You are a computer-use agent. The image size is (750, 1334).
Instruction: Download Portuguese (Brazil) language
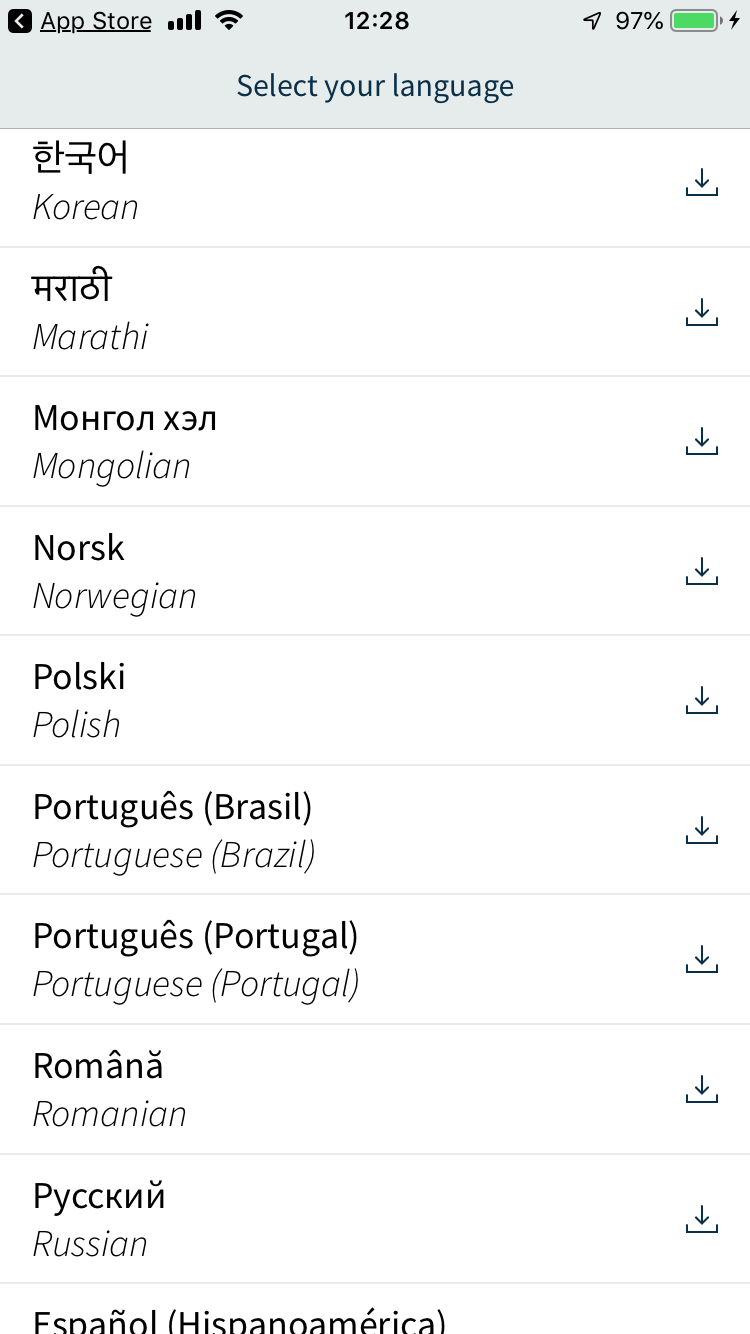tap(702, 830)
